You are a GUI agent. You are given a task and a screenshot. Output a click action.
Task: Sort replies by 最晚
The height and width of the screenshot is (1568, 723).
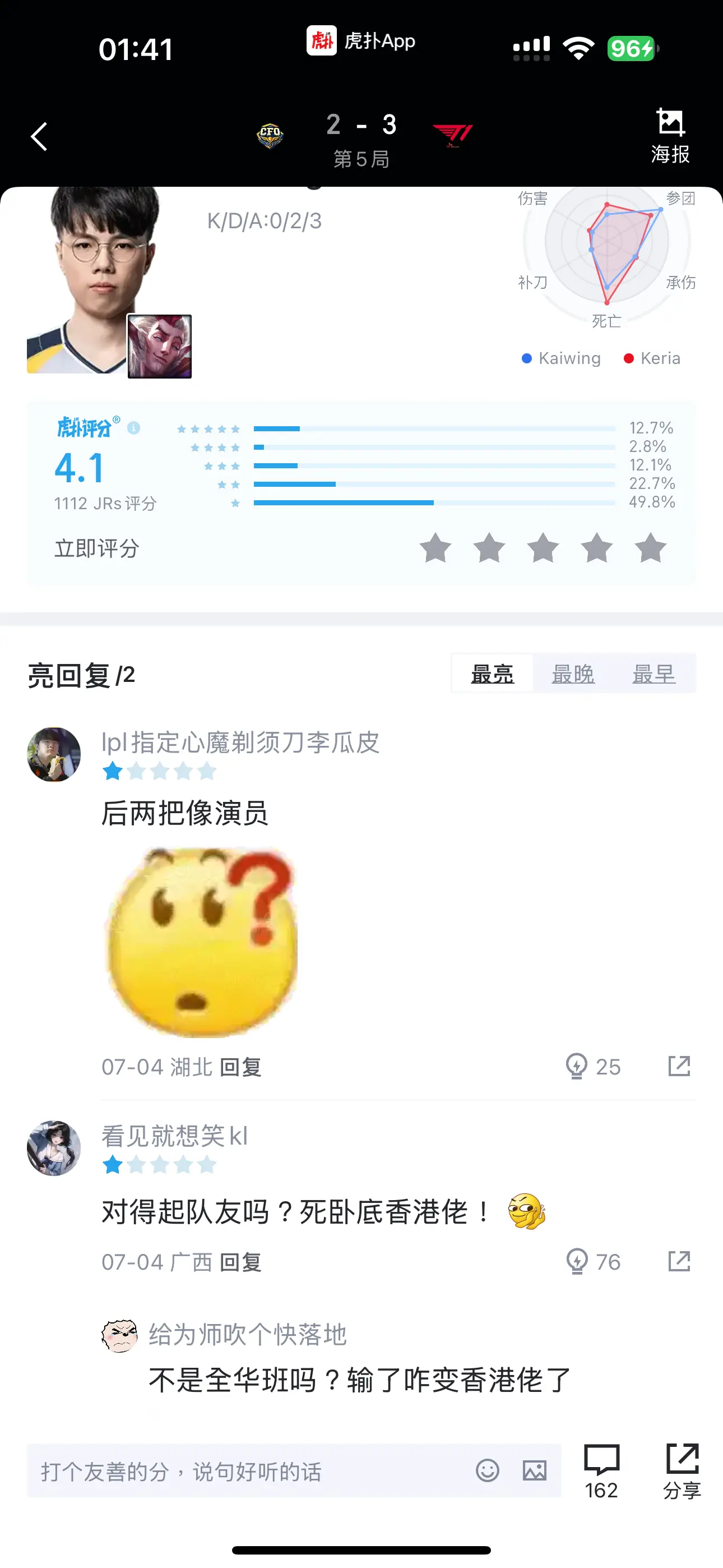click(573, 674)
